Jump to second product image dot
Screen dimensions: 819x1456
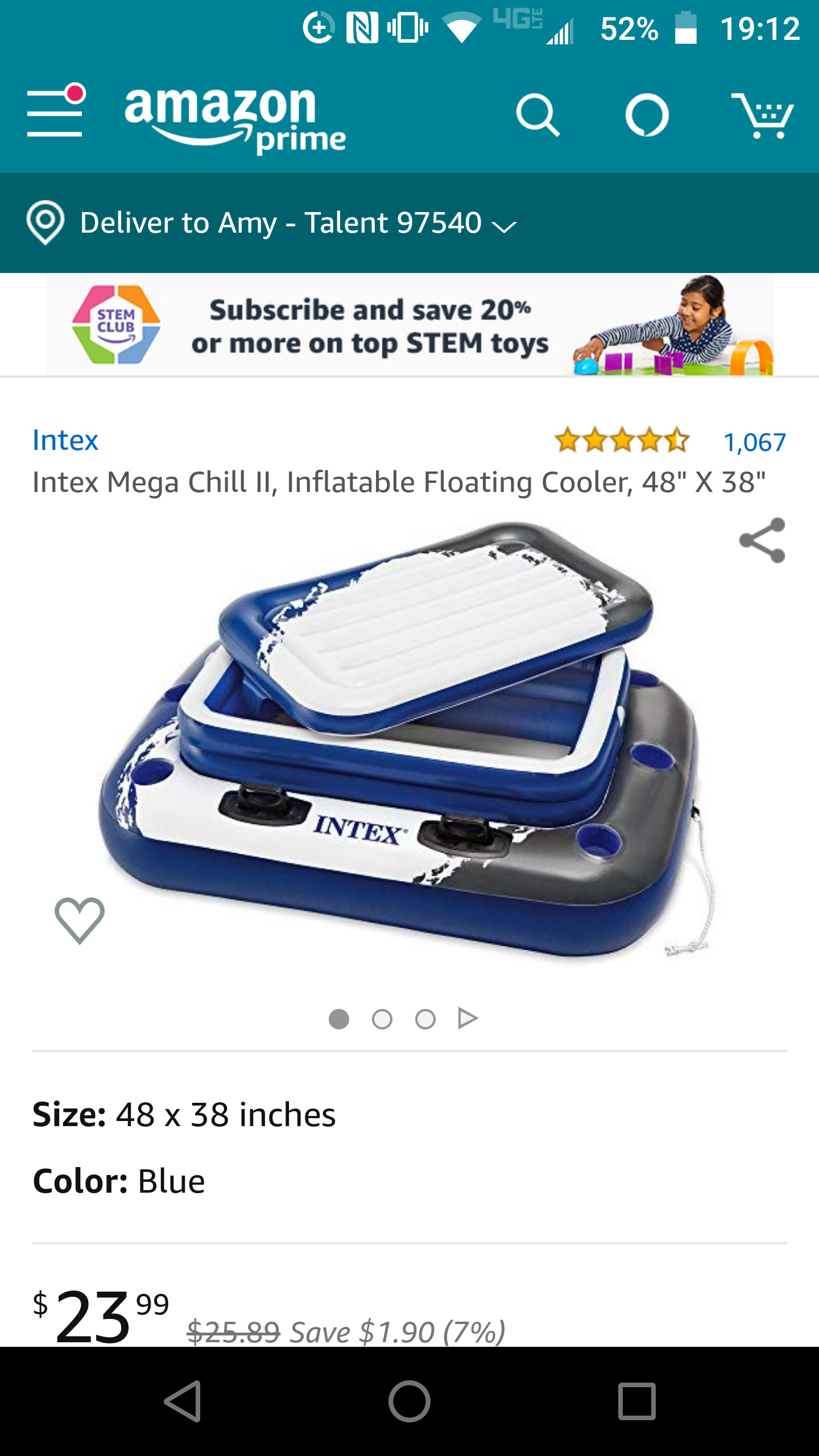(x=382, y=1019)
